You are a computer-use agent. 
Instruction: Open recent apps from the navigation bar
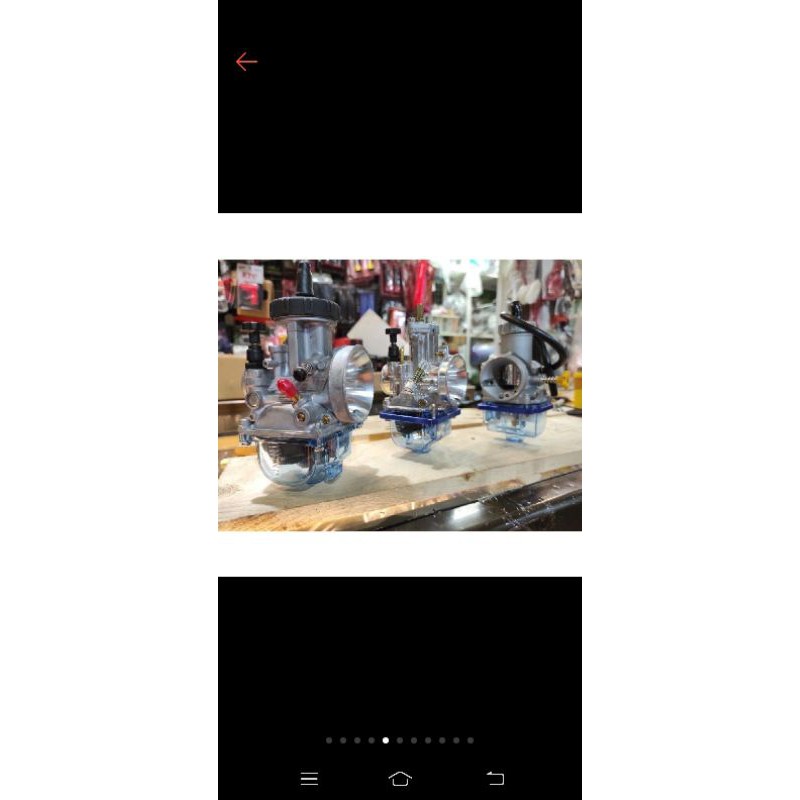[309, 778]
